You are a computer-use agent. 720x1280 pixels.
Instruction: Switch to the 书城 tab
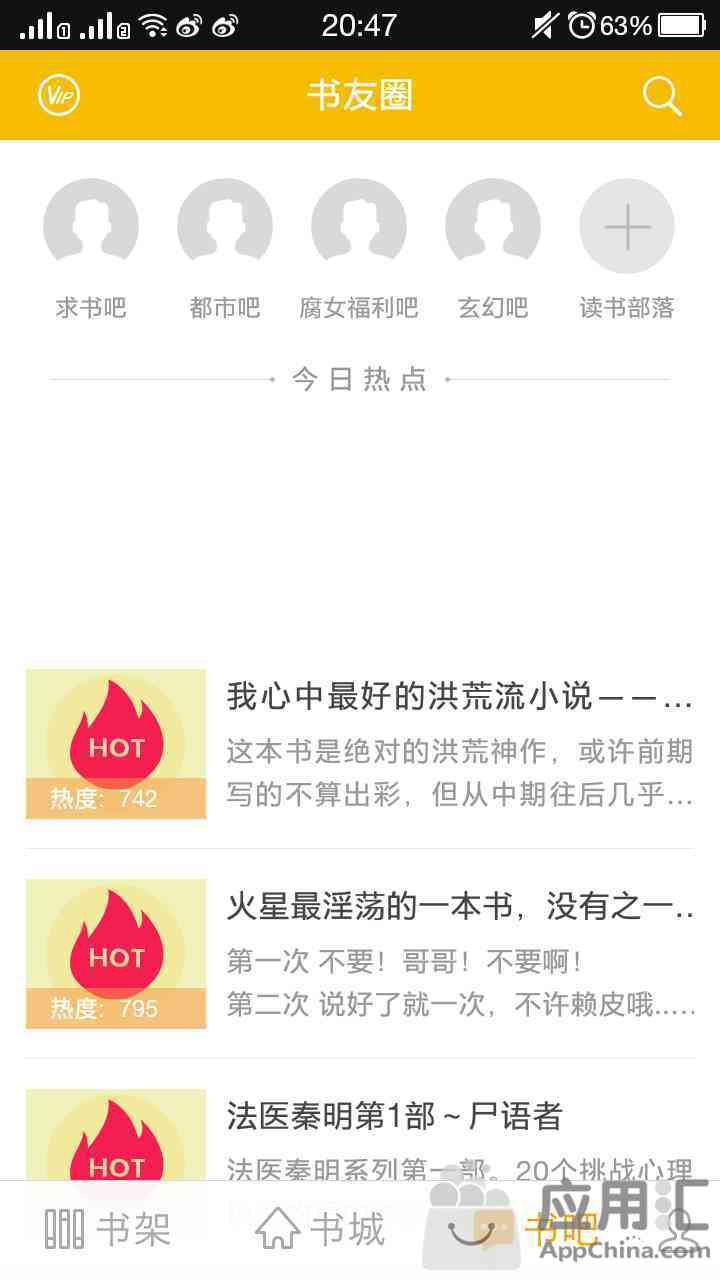pyautogui.click(x=320, y=1229)
